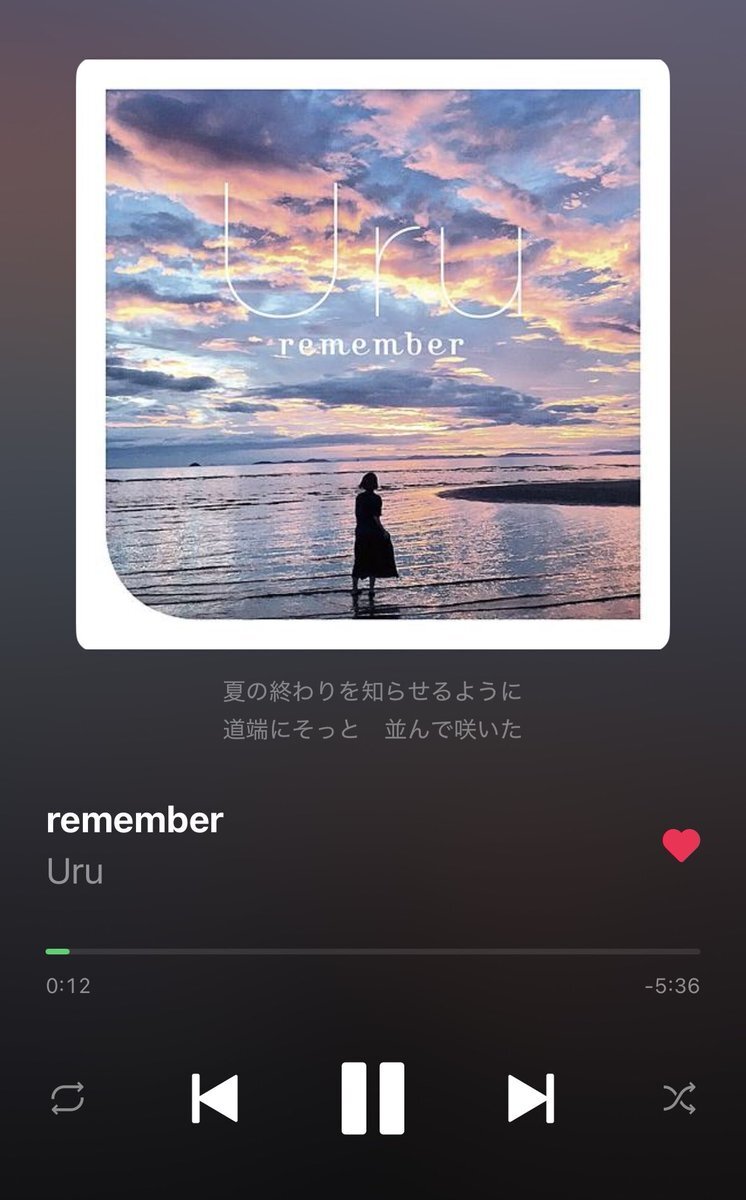Skip to the next track
The image size is (746, 1200).
click(x=530, y=1098)
